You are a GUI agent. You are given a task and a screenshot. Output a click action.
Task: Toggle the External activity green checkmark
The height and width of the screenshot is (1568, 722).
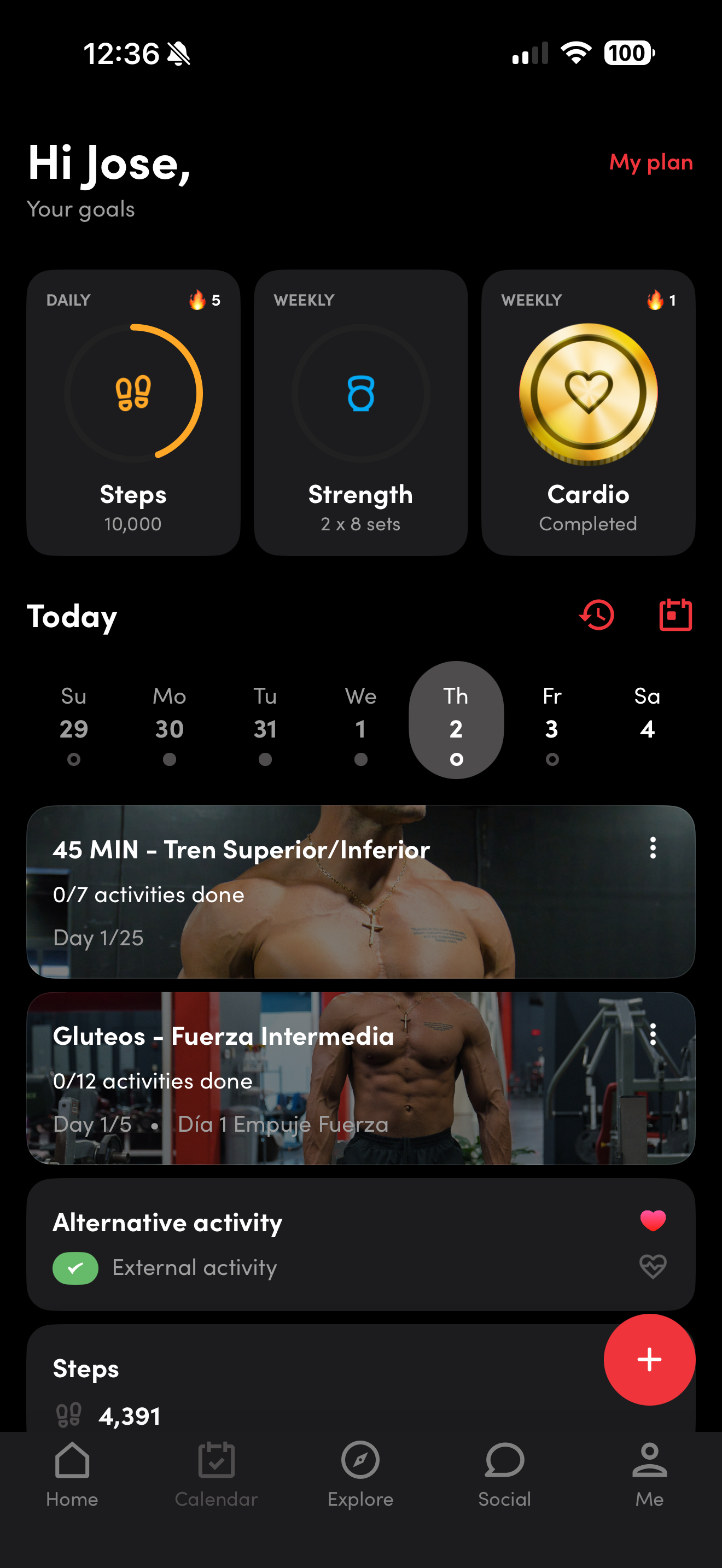(x=75, y=1268)
